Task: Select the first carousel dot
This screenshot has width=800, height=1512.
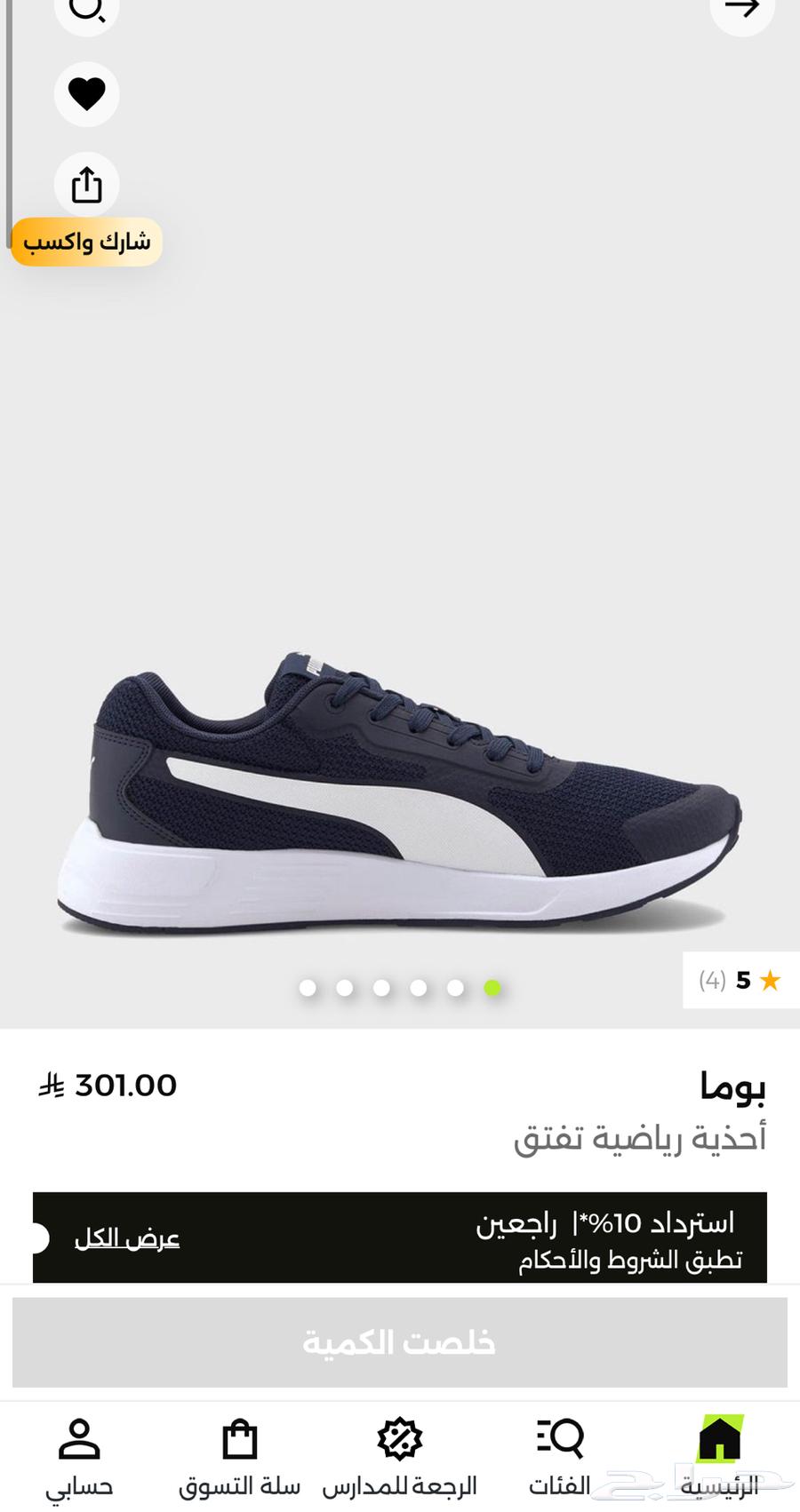Action: click(309, 986)
